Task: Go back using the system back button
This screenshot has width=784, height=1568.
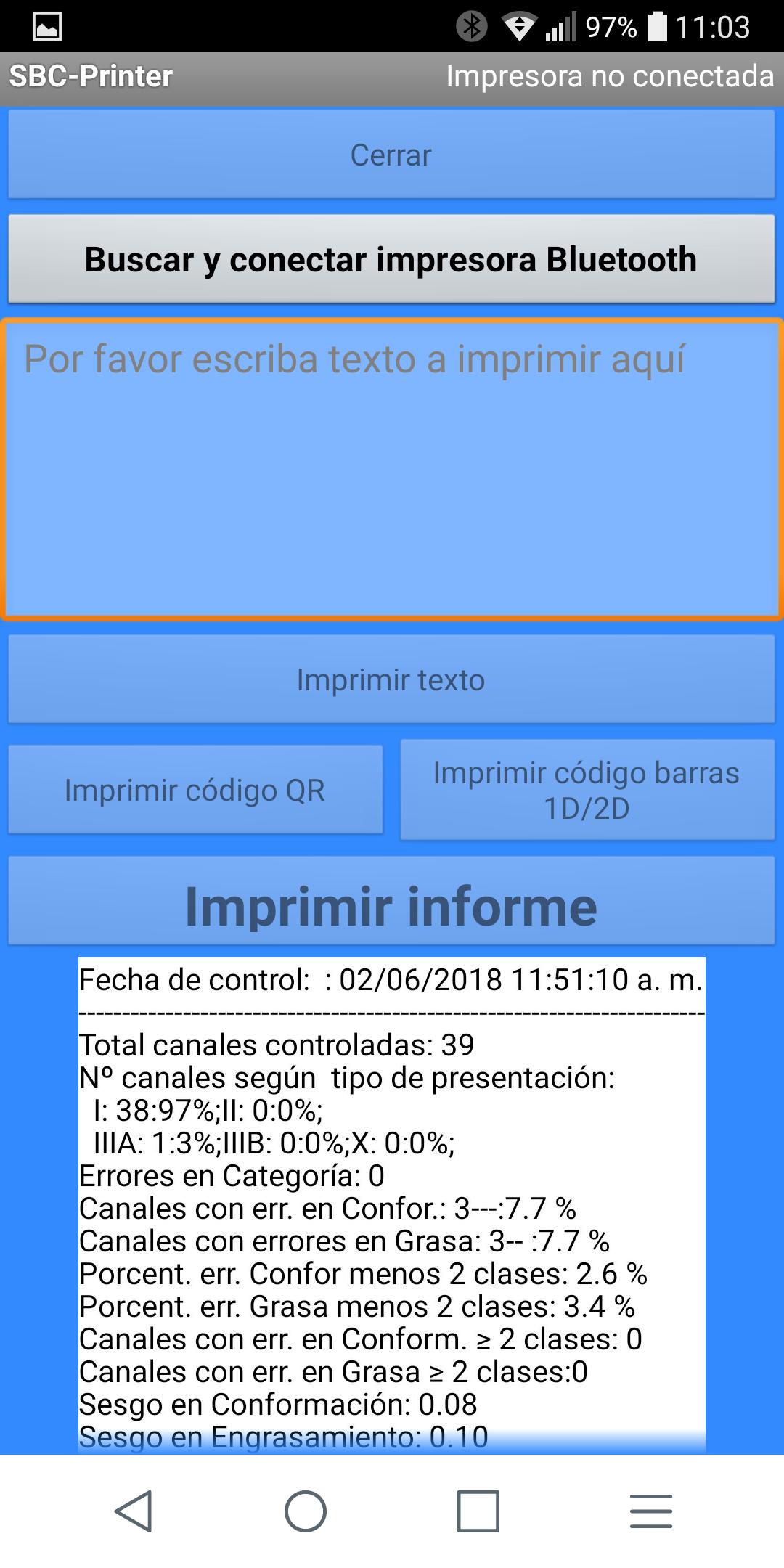Action: (x=134, y=1511)
